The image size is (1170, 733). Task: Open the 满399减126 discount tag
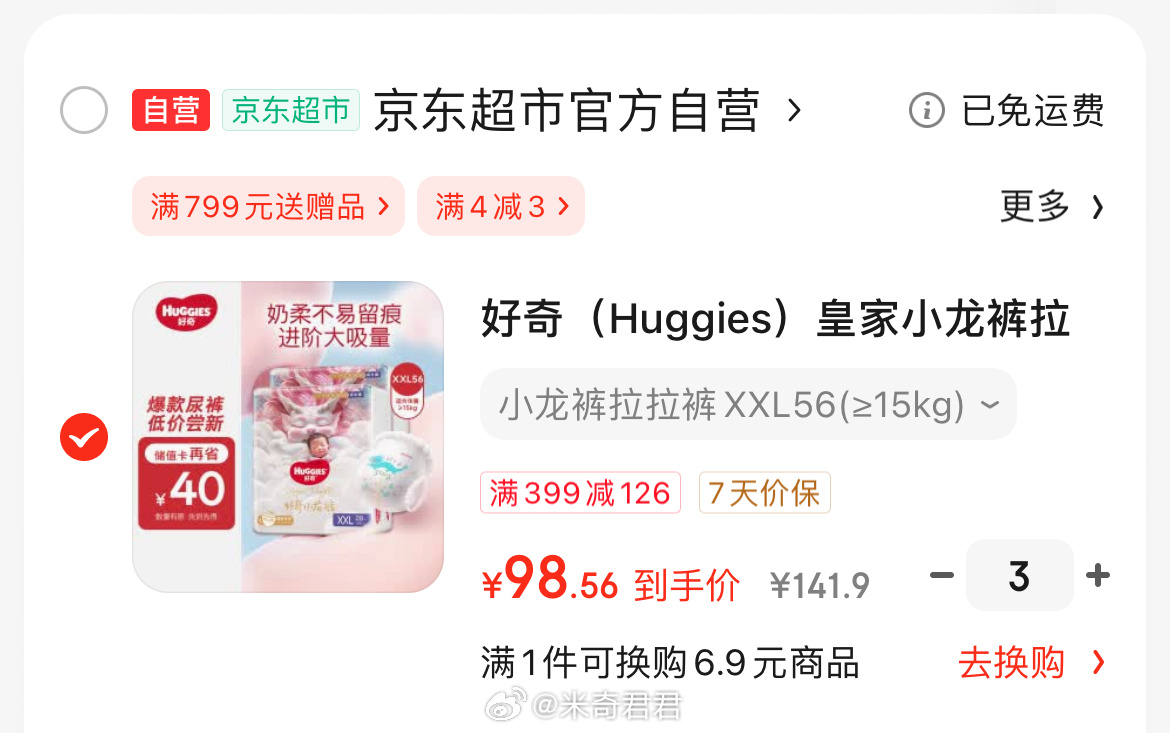pyautogui.click(x=580, y=493)
